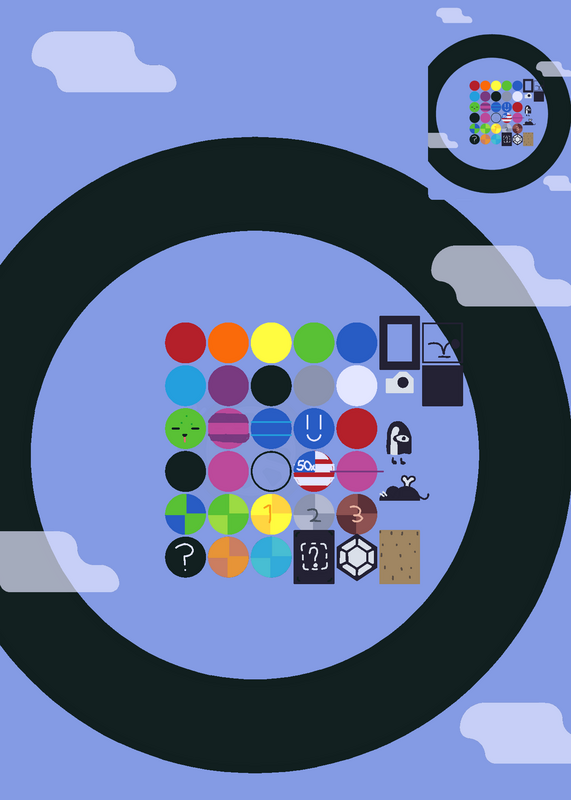
Task: Select the hexagon gem icon
Action: coord(357,557)
